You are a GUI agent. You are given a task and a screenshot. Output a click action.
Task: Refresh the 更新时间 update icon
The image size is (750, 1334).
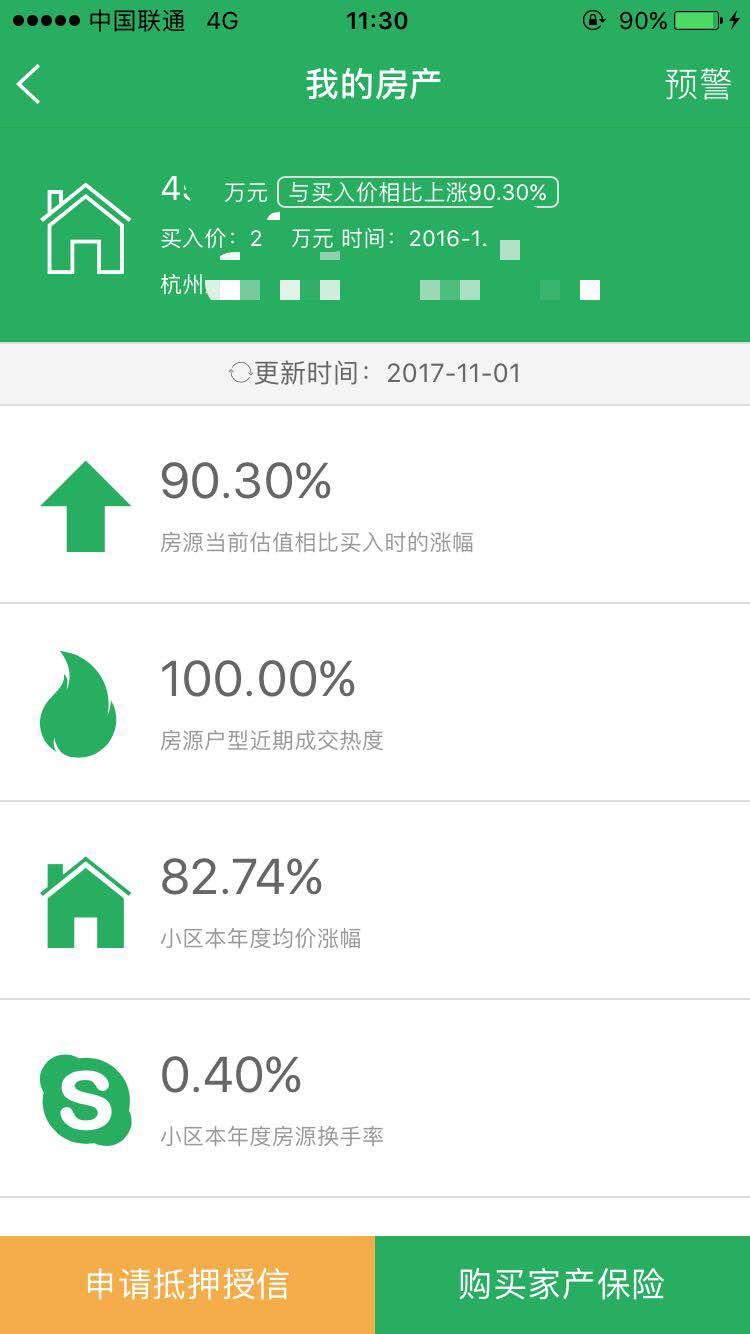pyautogui.click(x=240, y=374)
